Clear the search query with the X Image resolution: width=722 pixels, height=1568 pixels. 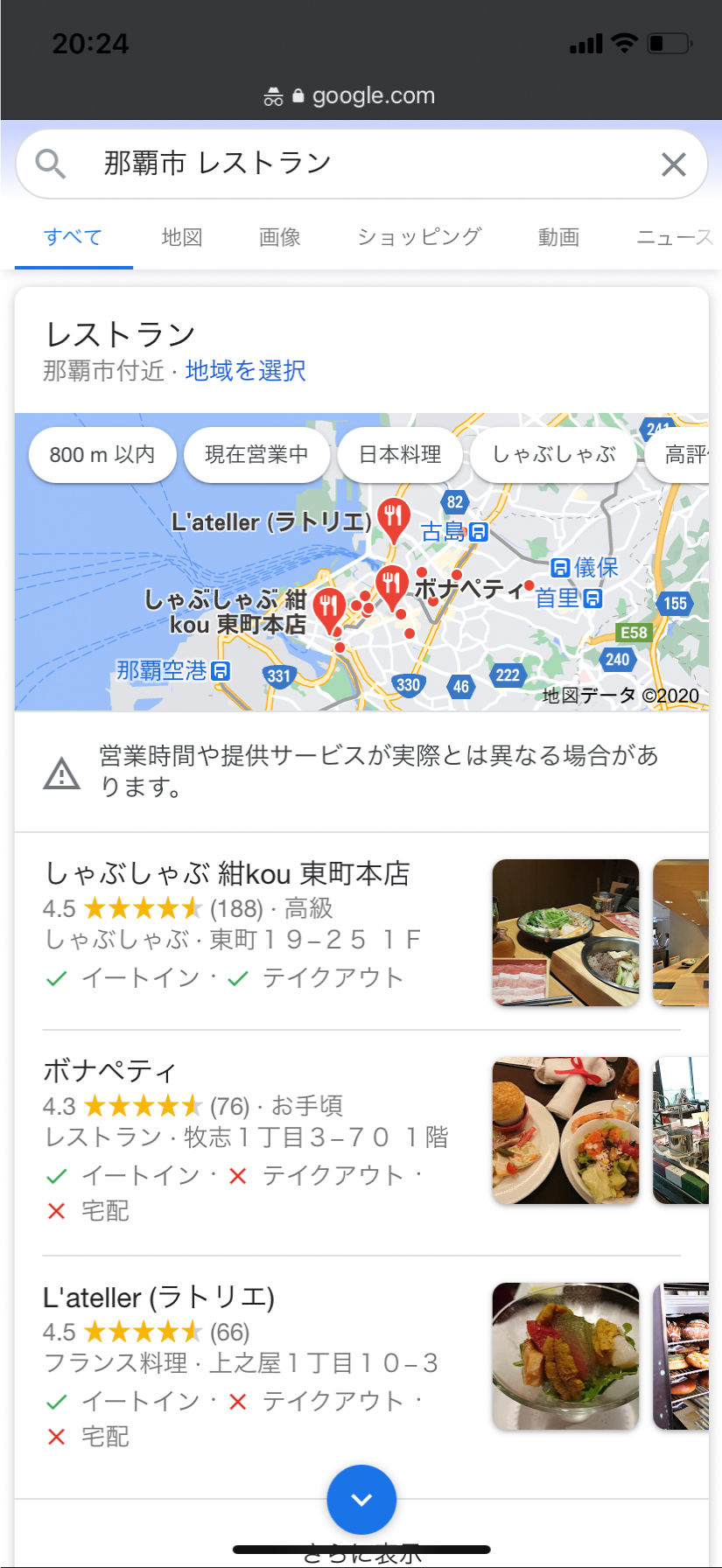coord(673,164)
